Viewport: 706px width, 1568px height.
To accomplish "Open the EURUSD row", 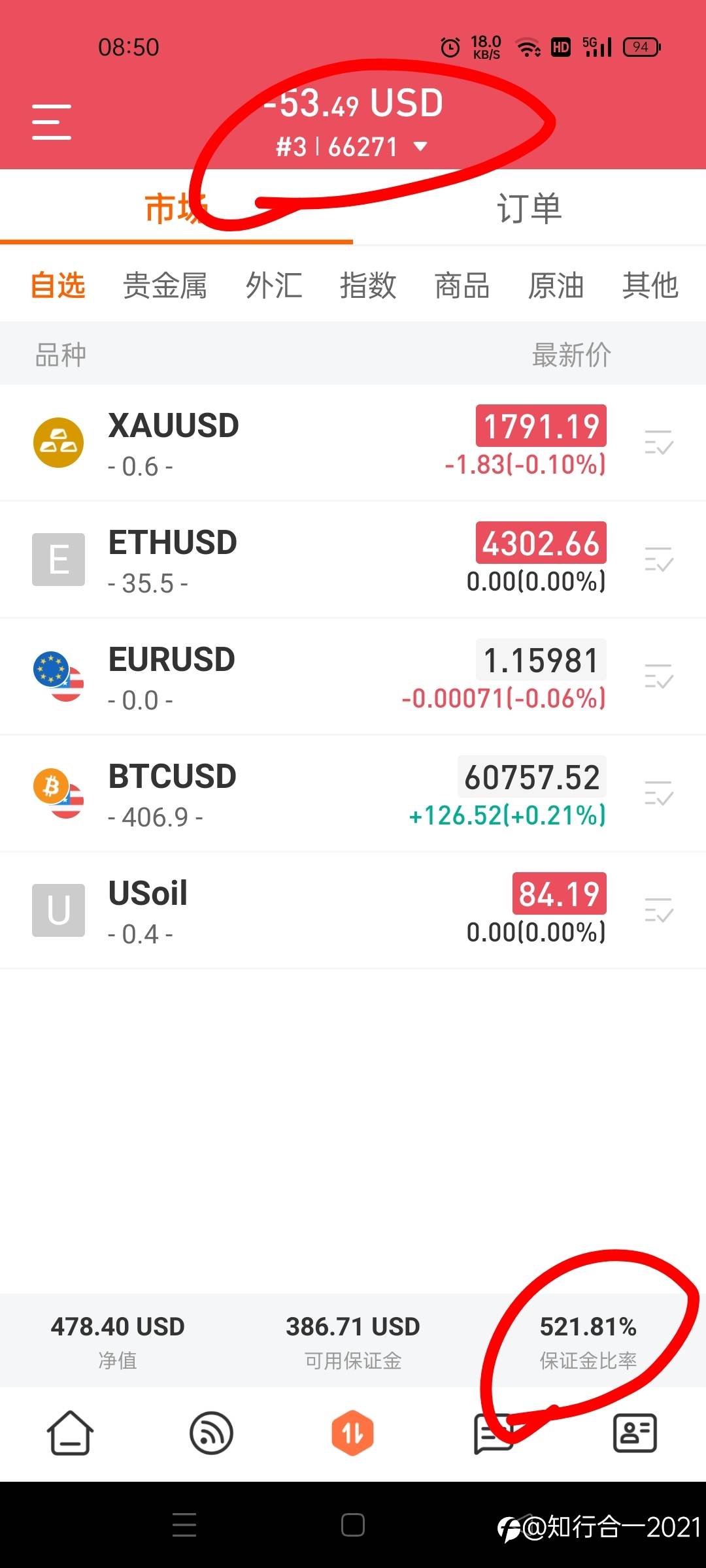I will 353,677.
